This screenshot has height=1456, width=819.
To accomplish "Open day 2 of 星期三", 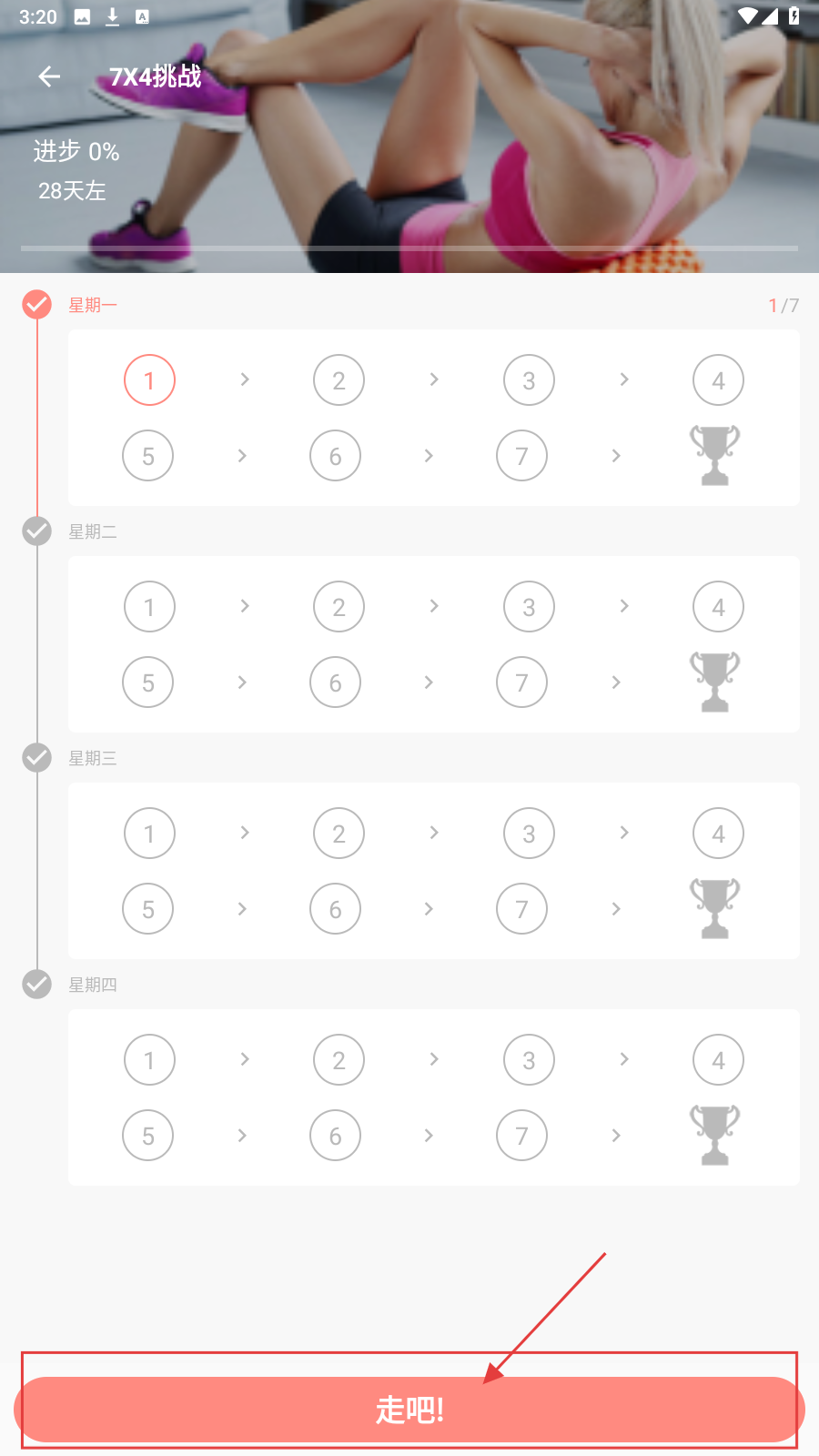I will (339, 834).
